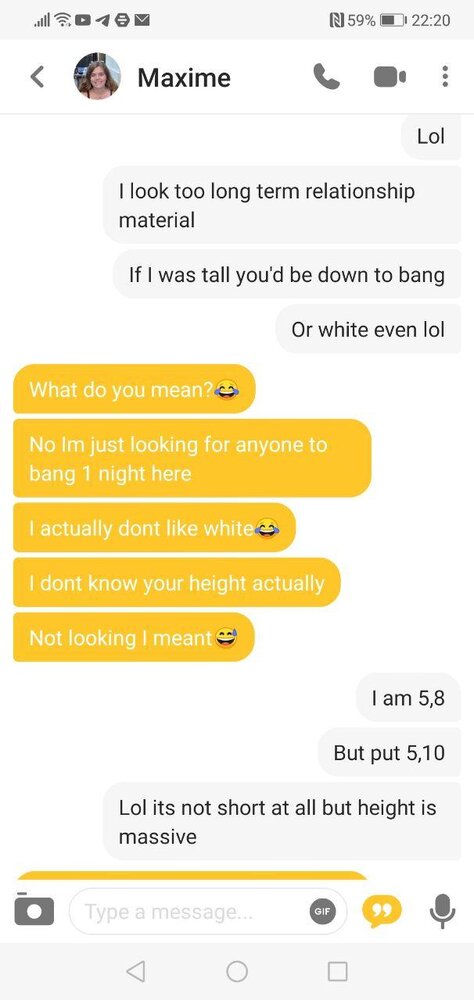474x1000 pixels.
Task: Record a voice message with the microphone
Action: [441, 912]
